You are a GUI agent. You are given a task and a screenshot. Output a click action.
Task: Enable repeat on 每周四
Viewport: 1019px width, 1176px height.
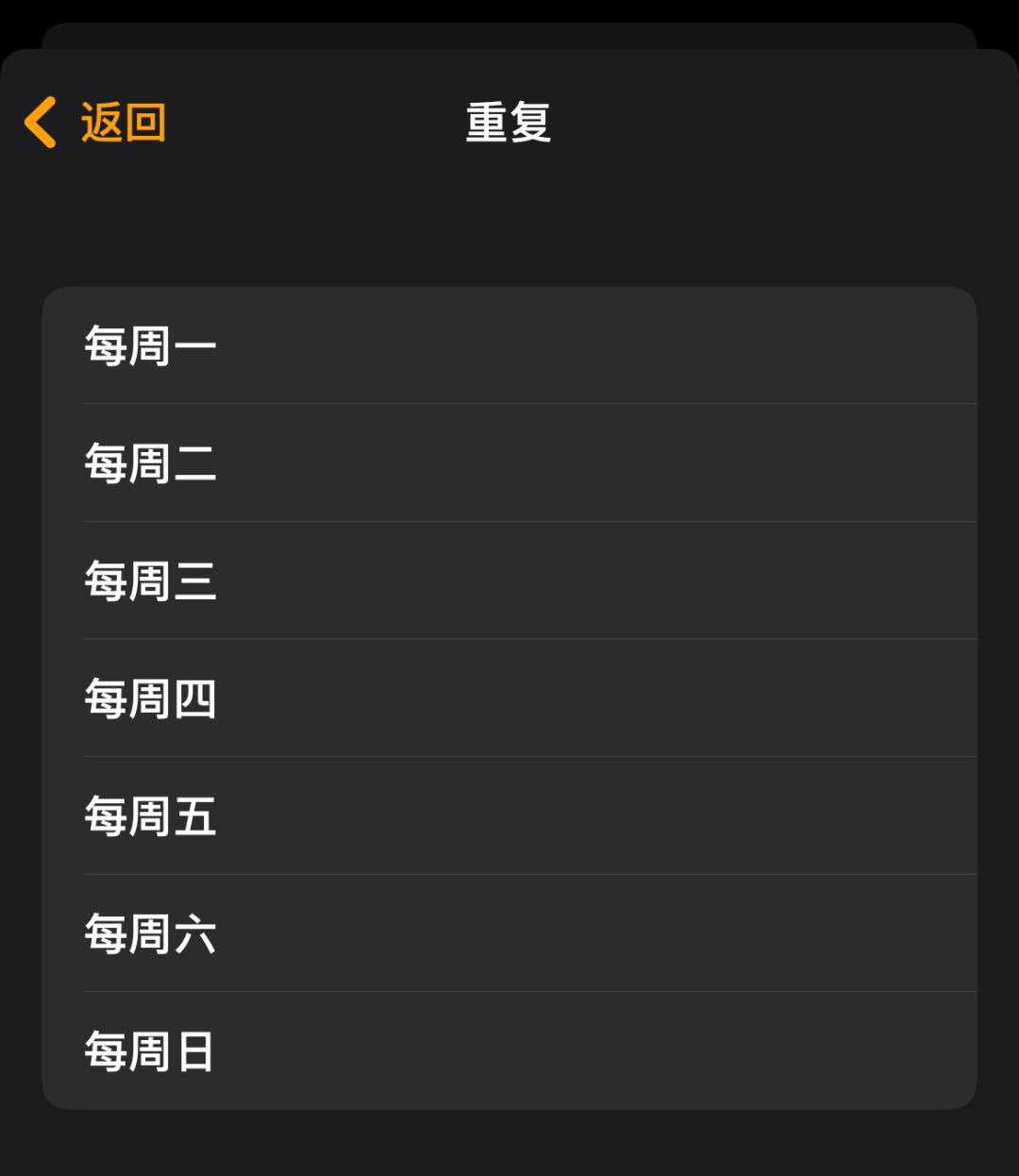[509, 698]
